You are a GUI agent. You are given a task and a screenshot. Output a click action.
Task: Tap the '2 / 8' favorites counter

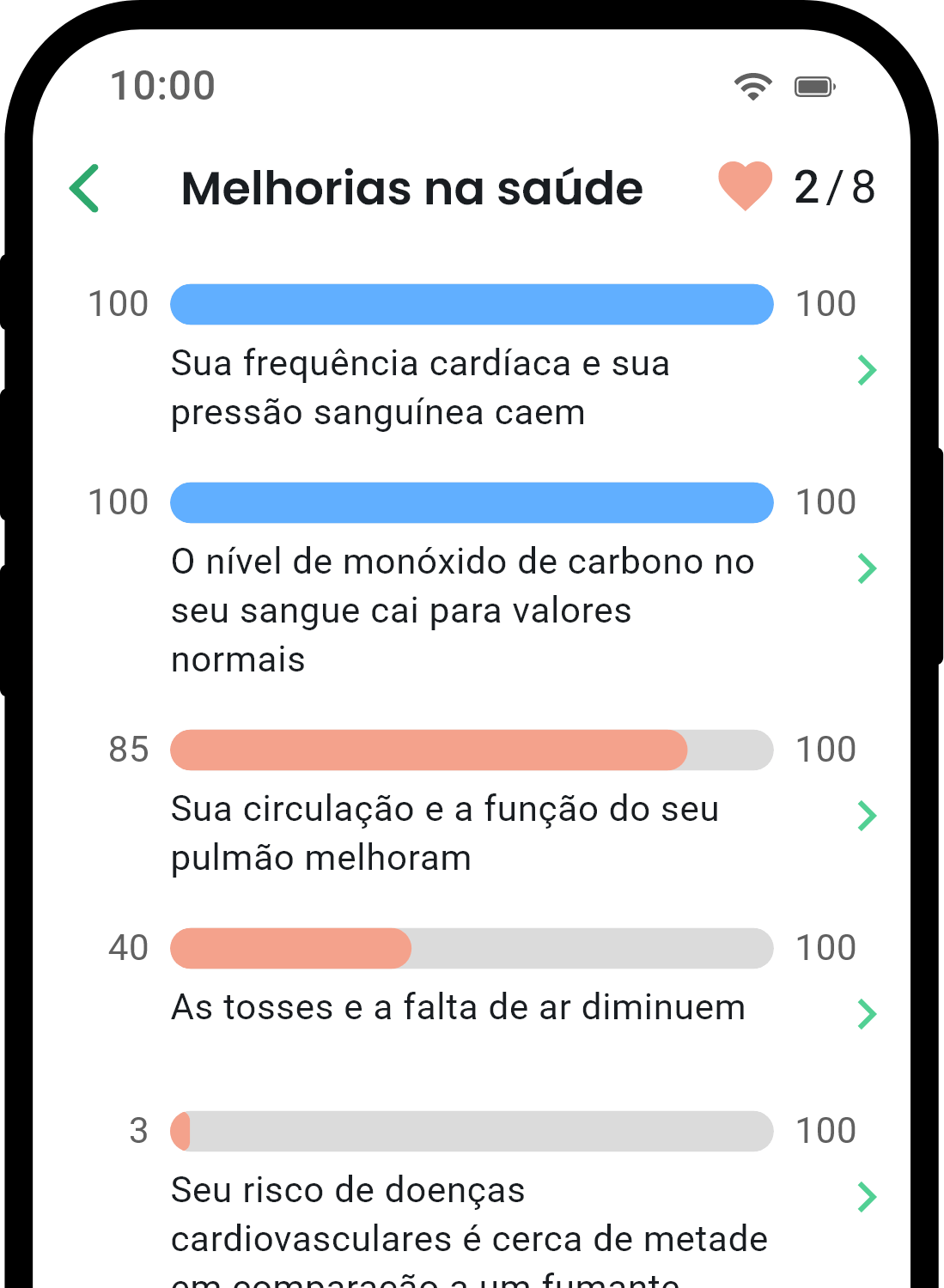click(x=835, y=187)
